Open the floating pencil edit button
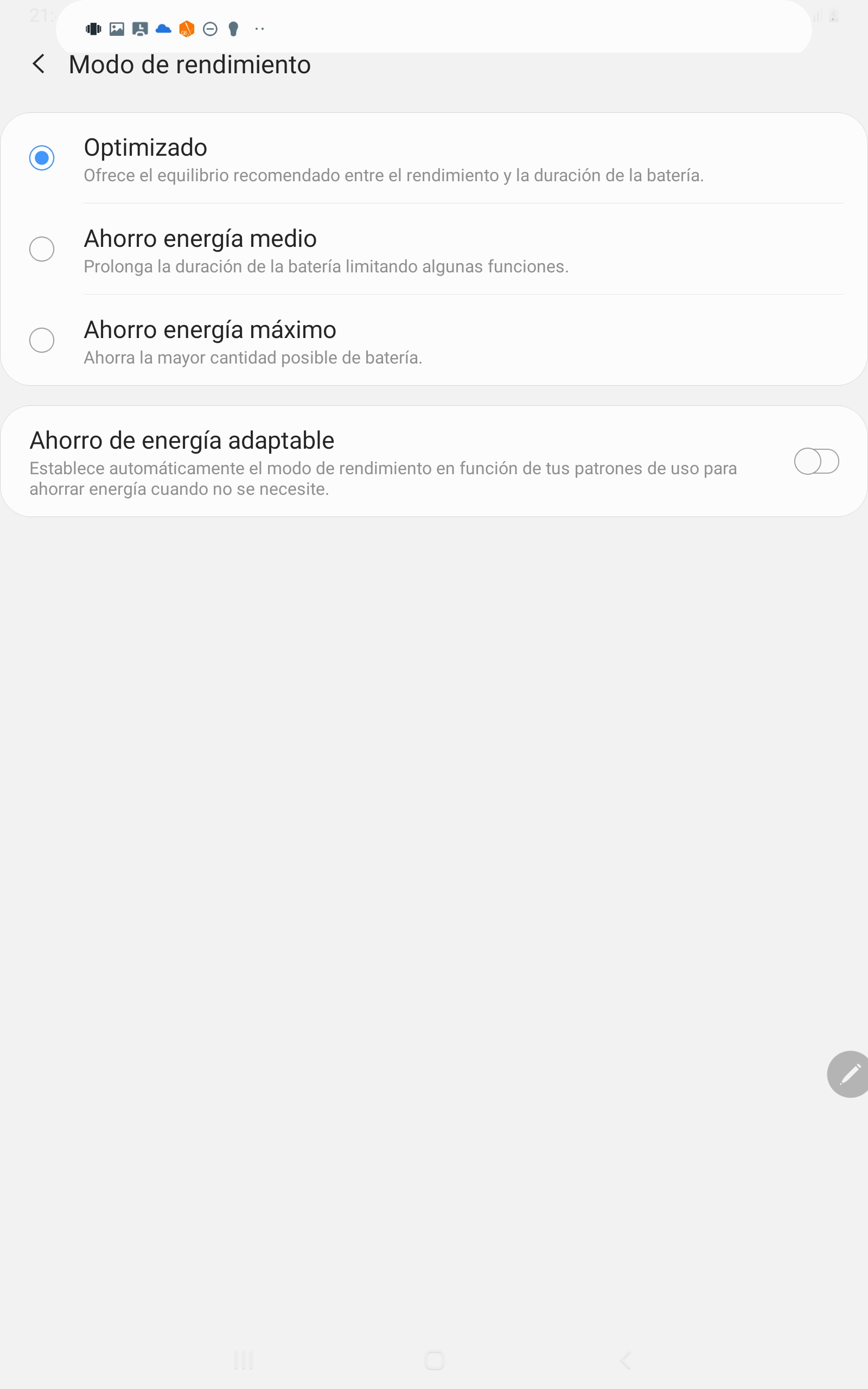 coord(848,1074)
